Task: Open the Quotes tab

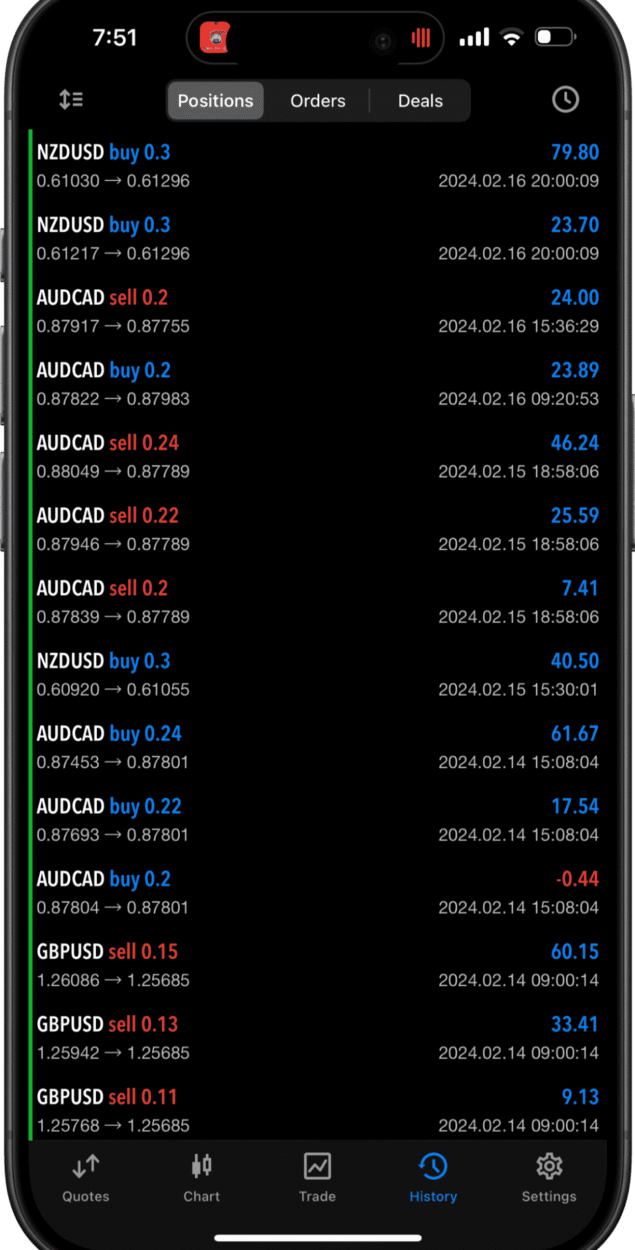Action: (x=86, y=1177)
